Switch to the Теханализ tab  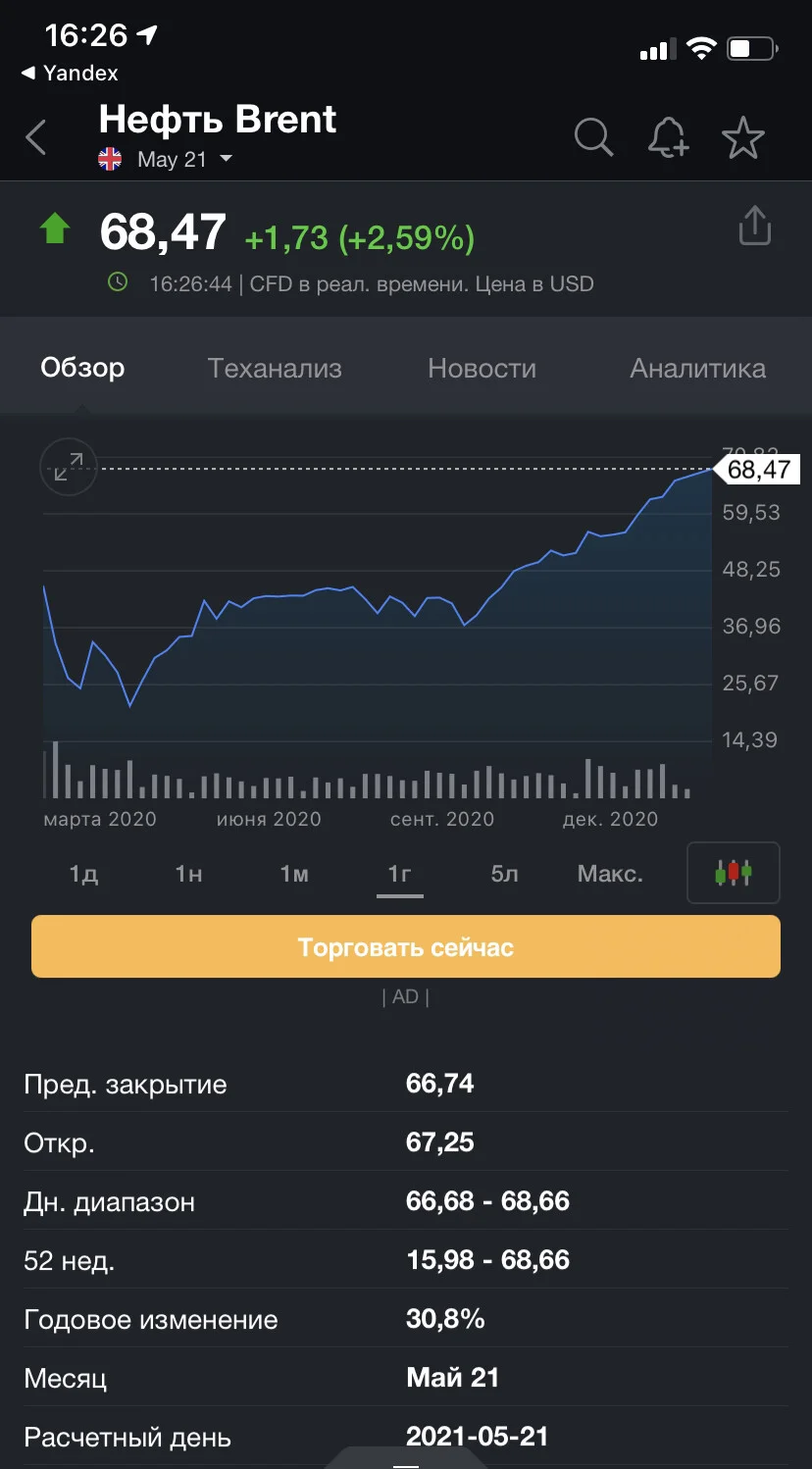(x=275, y=369)
